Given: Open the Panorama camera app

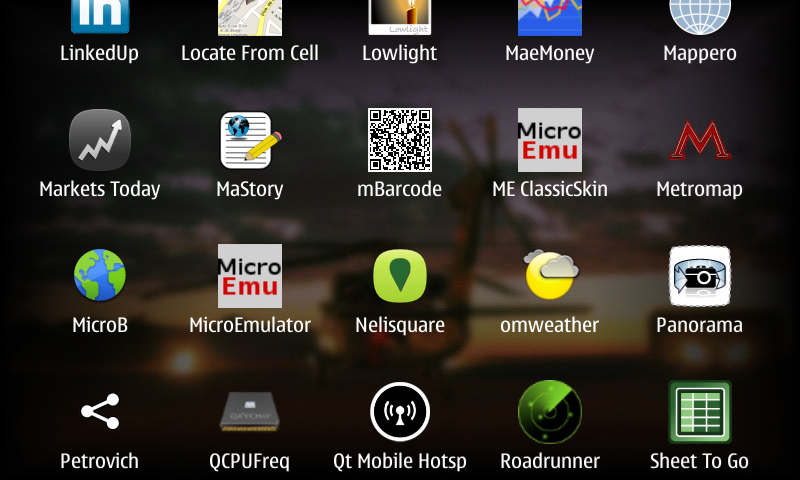Looking at the screenshot, I should coord(700,277).
